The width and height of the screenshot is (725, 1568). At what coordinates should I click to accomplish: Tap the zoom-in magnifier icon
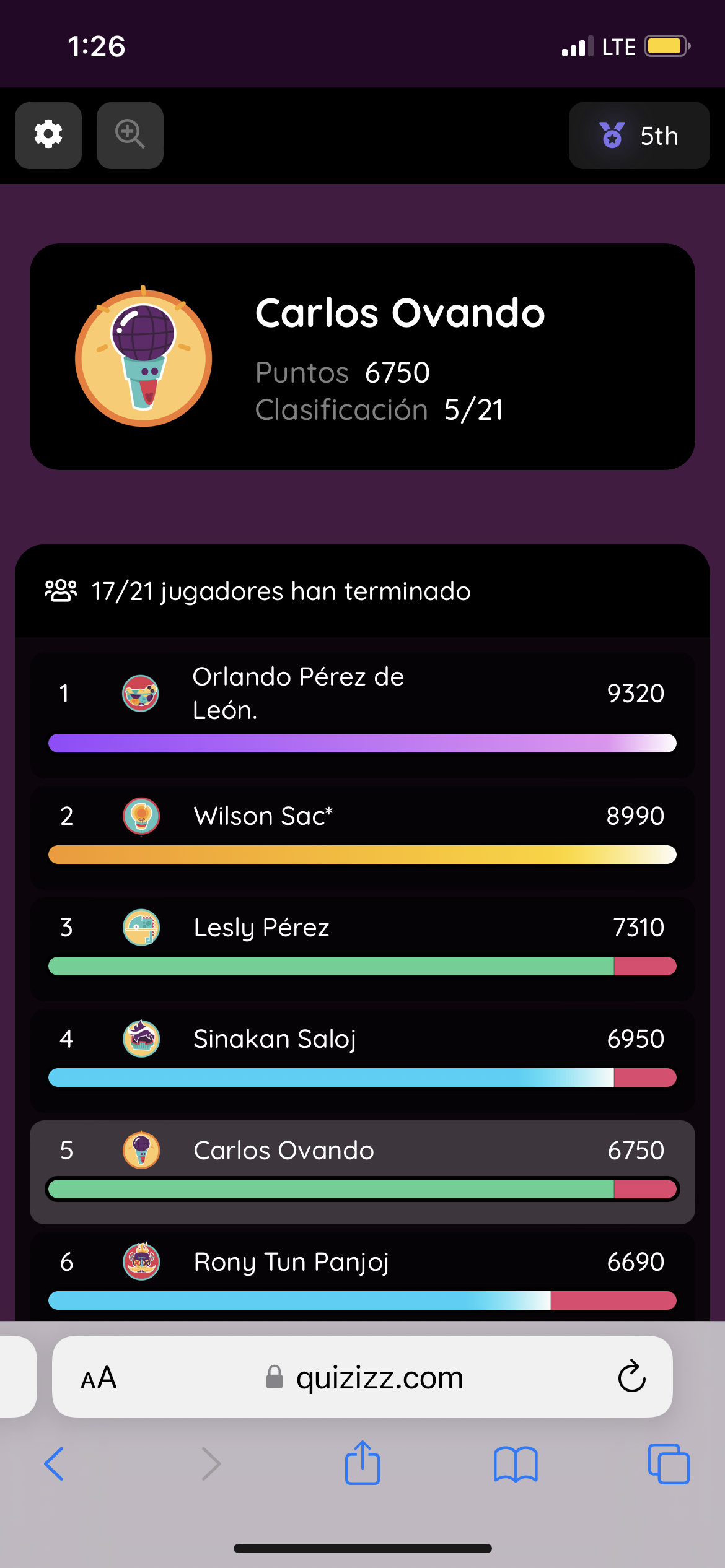(x=130, y=135)
